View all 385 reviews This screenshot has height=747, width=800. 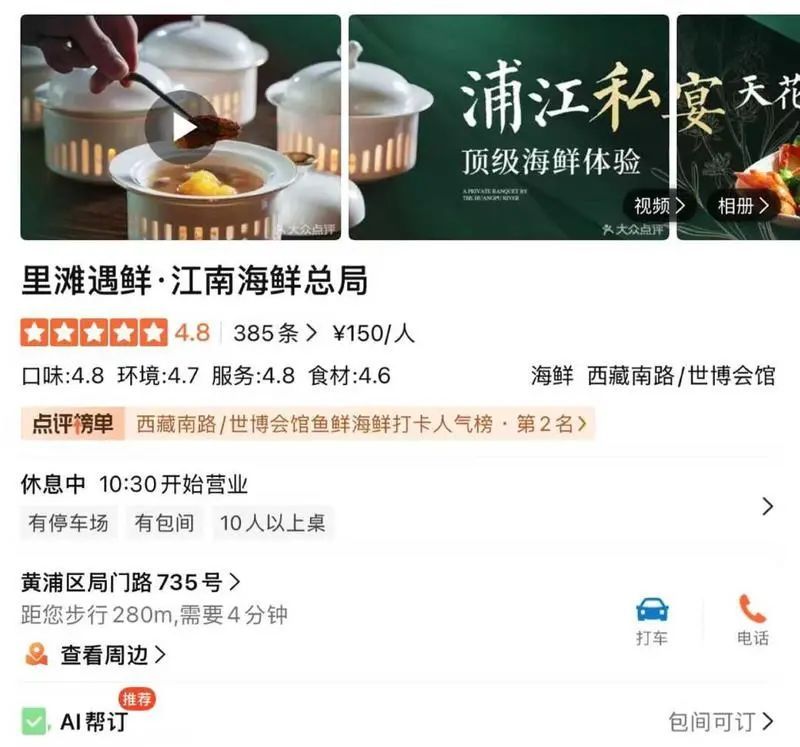[x=275, y=333]
